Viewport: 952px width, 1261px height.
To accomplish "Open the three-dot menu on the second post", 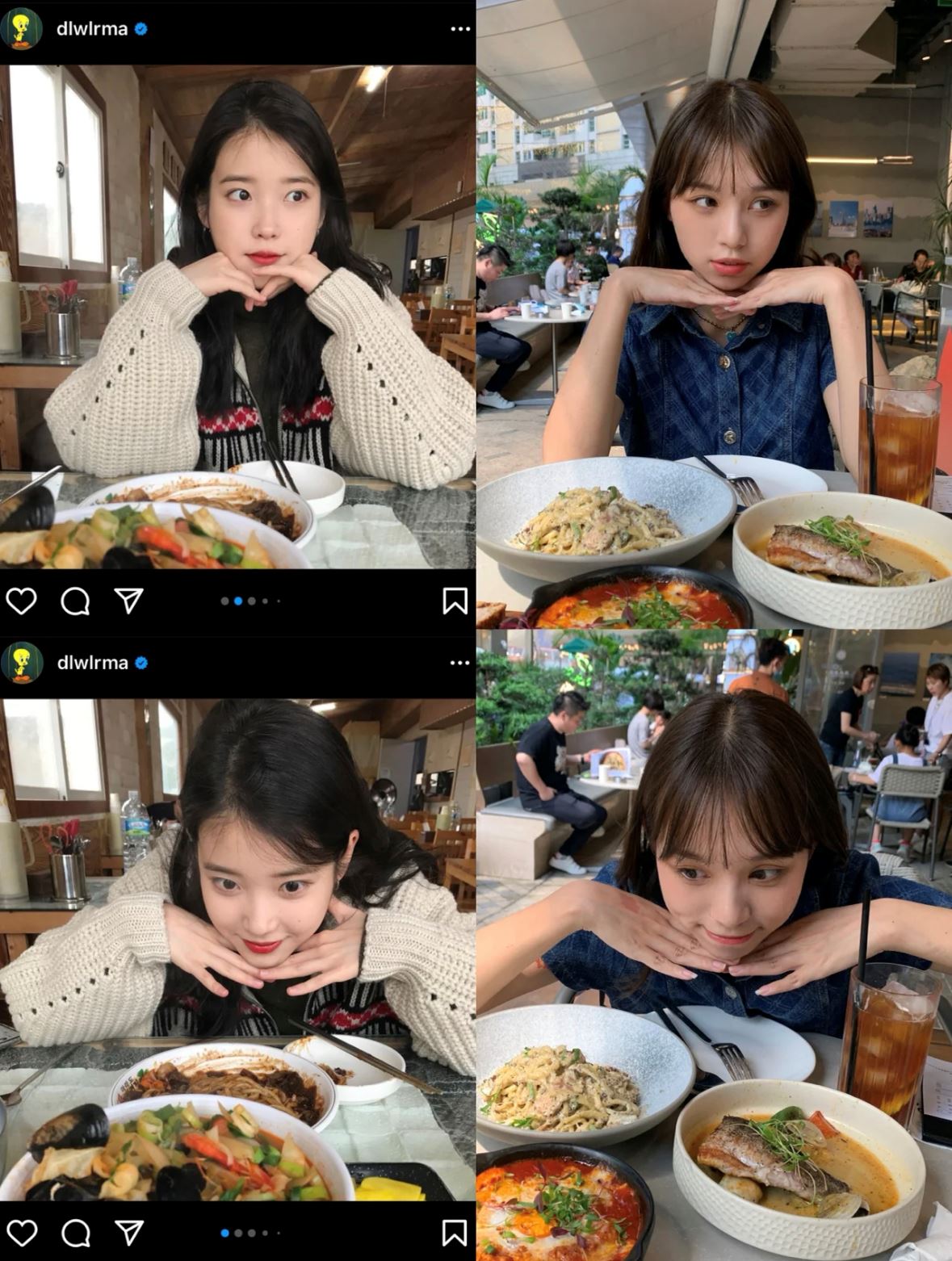I will [460, 661].
